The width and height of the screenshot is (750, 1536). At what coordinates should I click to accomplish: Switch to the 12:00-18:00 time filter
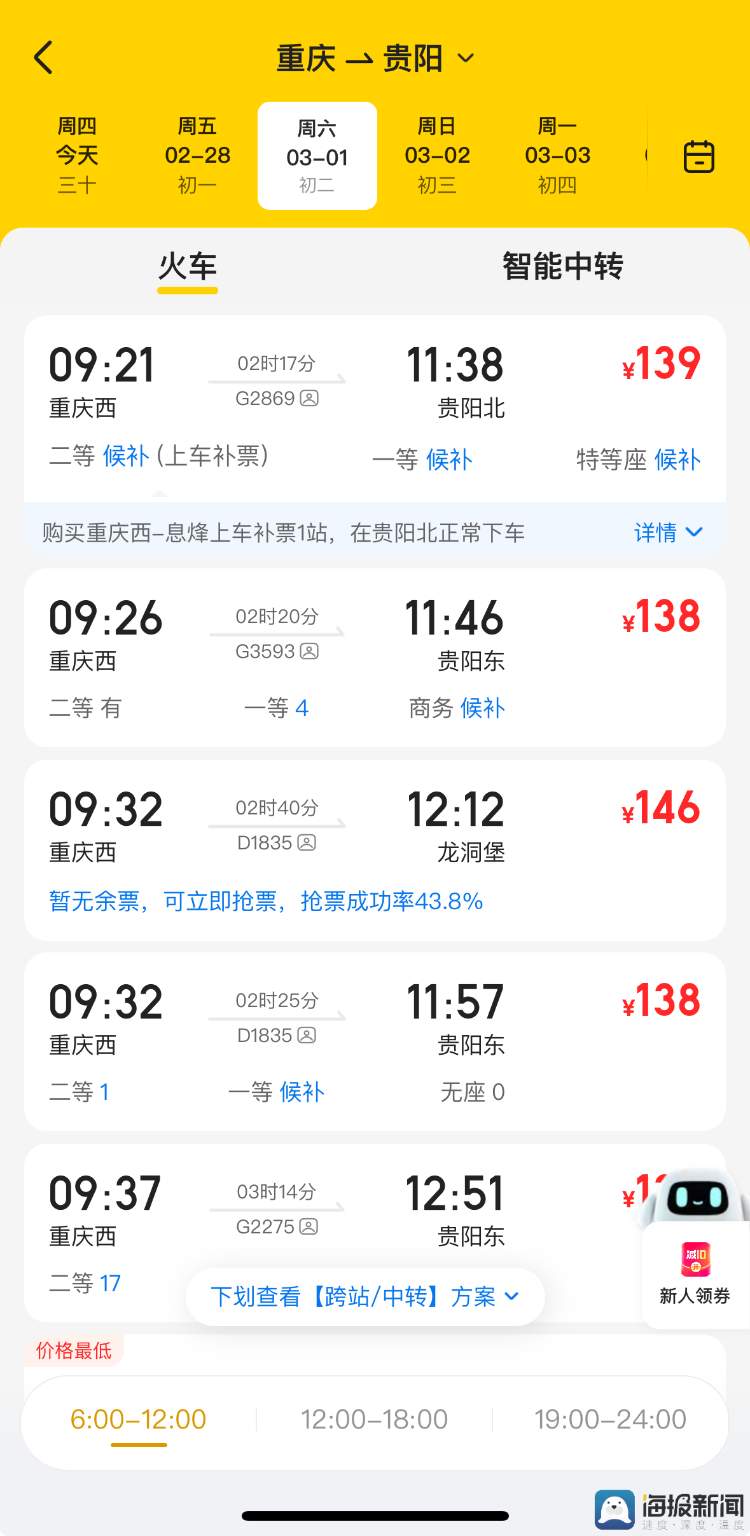pyautogui.click(x=373, y=1419)
